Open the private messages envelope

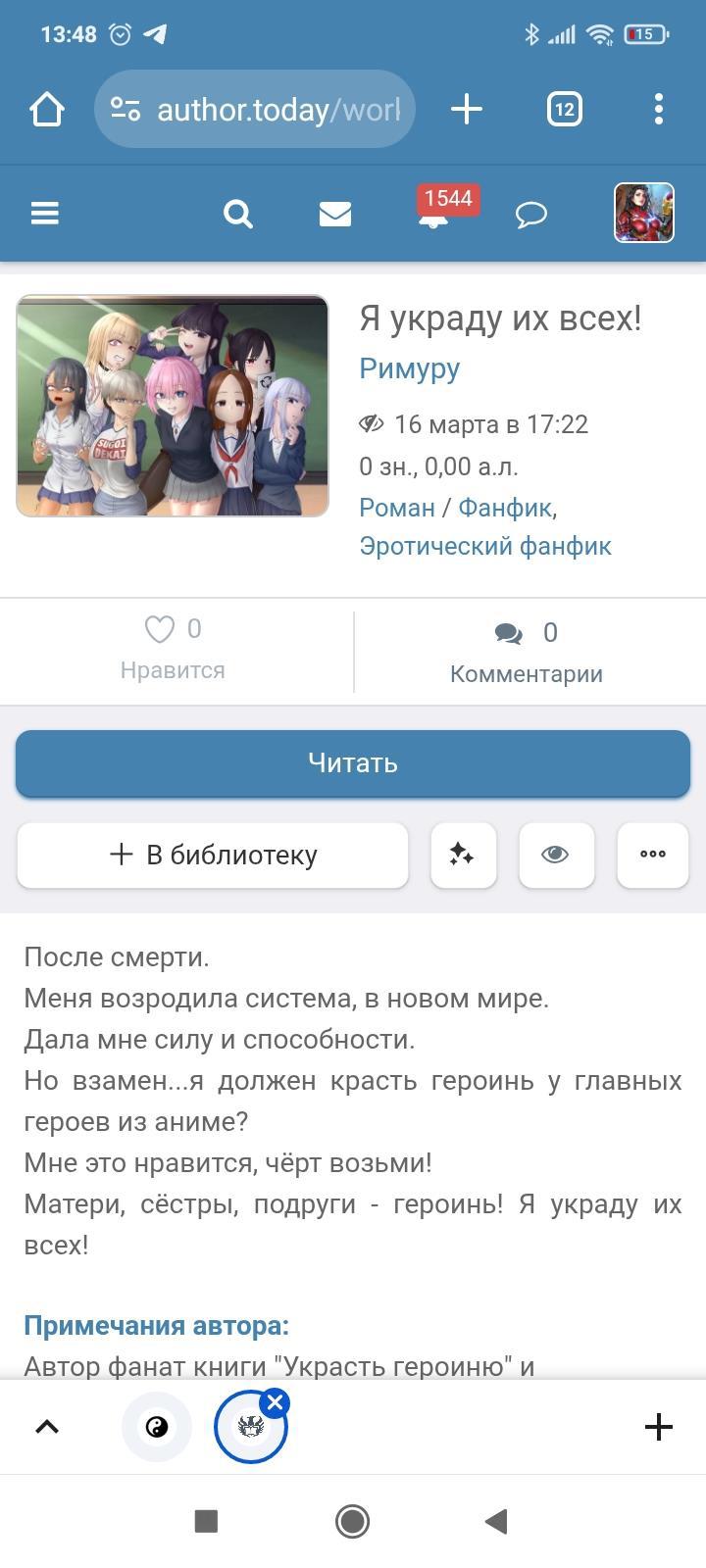pos(335,213)
